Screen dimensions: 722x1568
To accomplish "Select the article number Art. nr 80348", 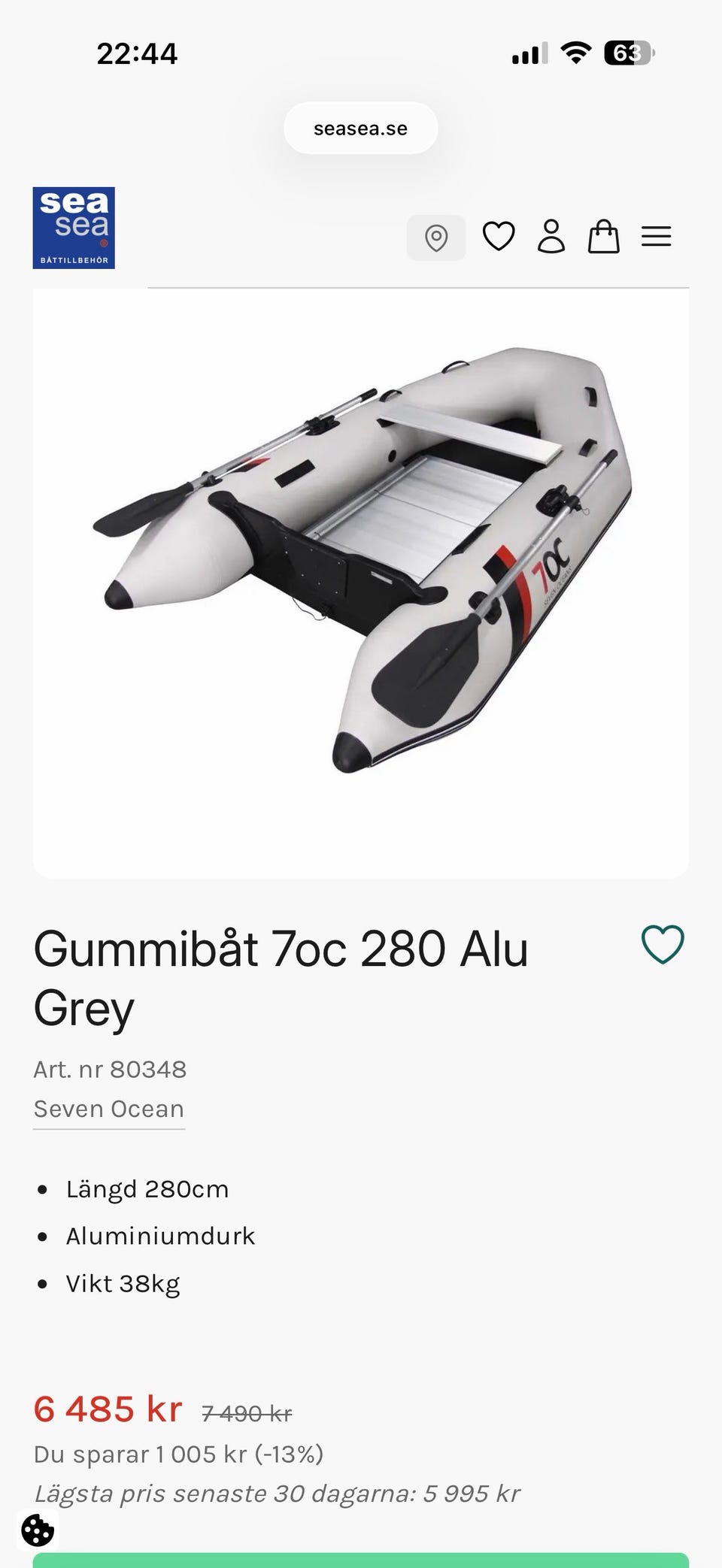I will tap(110, 1068).
